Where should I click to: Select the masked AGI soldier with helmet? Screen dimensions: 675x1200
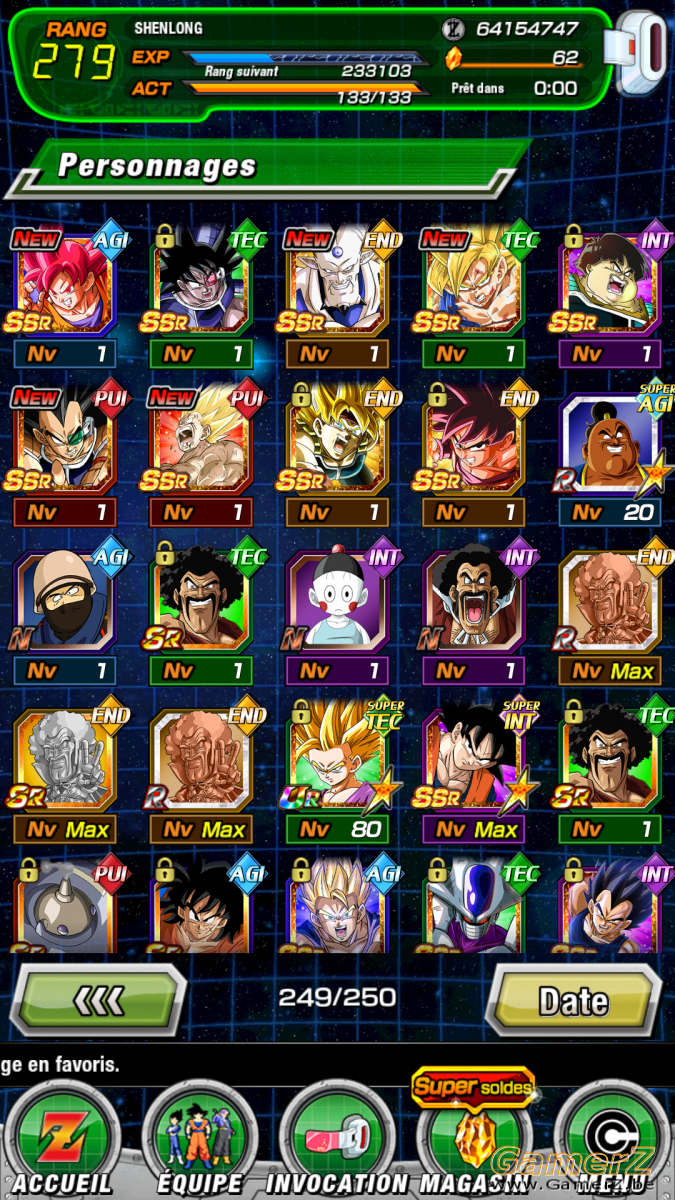tap(65, 614)
